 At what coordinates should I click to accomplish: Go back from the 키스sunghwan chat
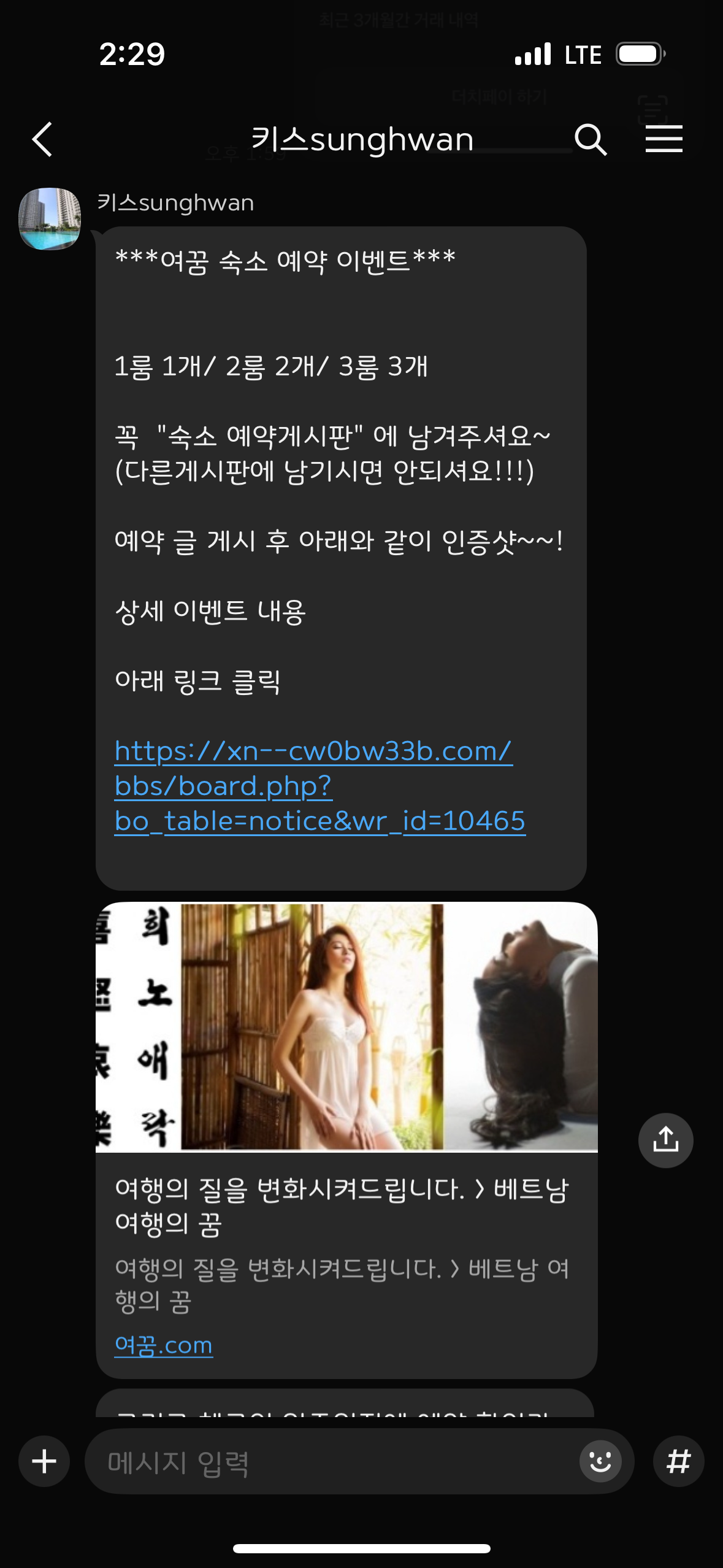42,139
